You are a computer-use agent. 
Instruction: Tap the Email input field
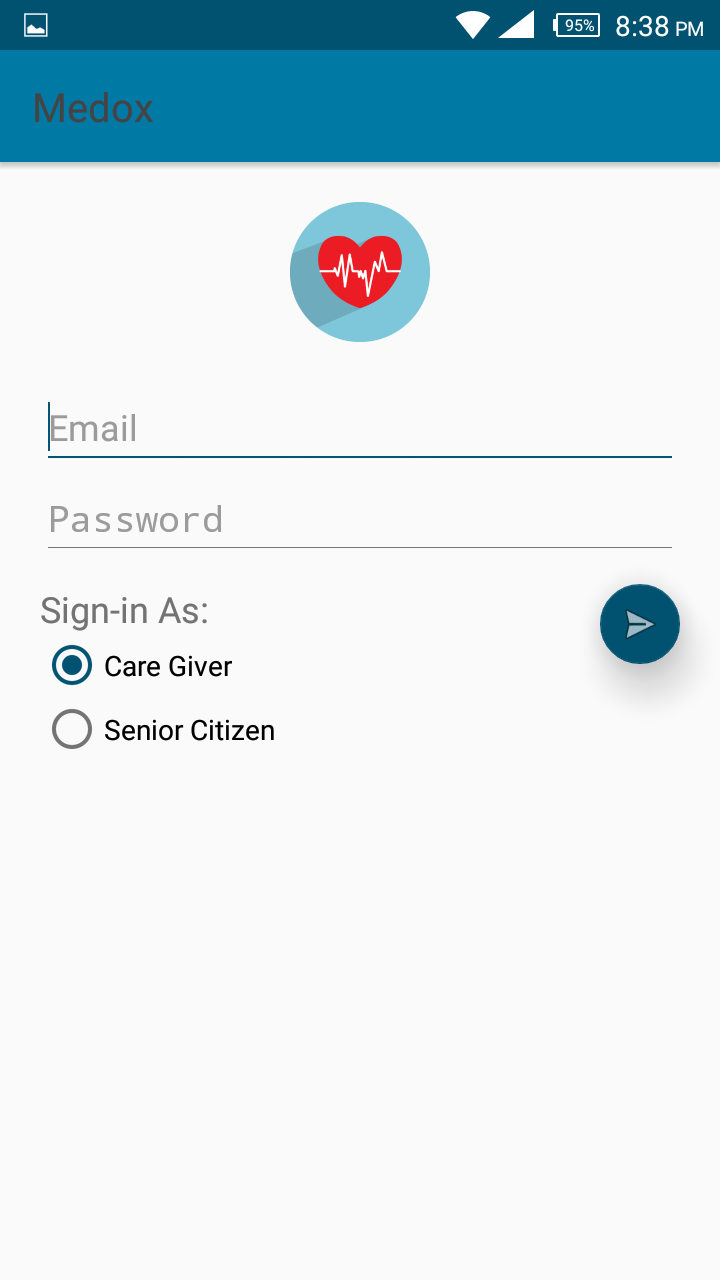pyautogui.click(x=360, y=429)
